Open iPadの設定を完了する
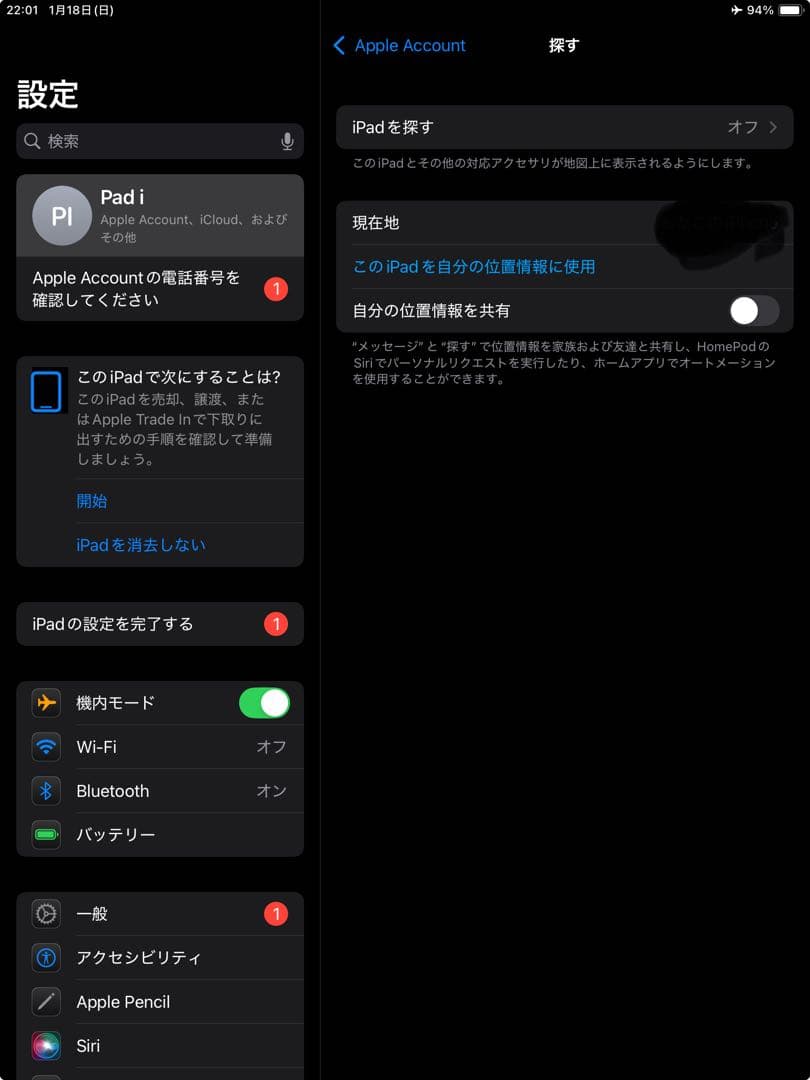 click(160, 624)
